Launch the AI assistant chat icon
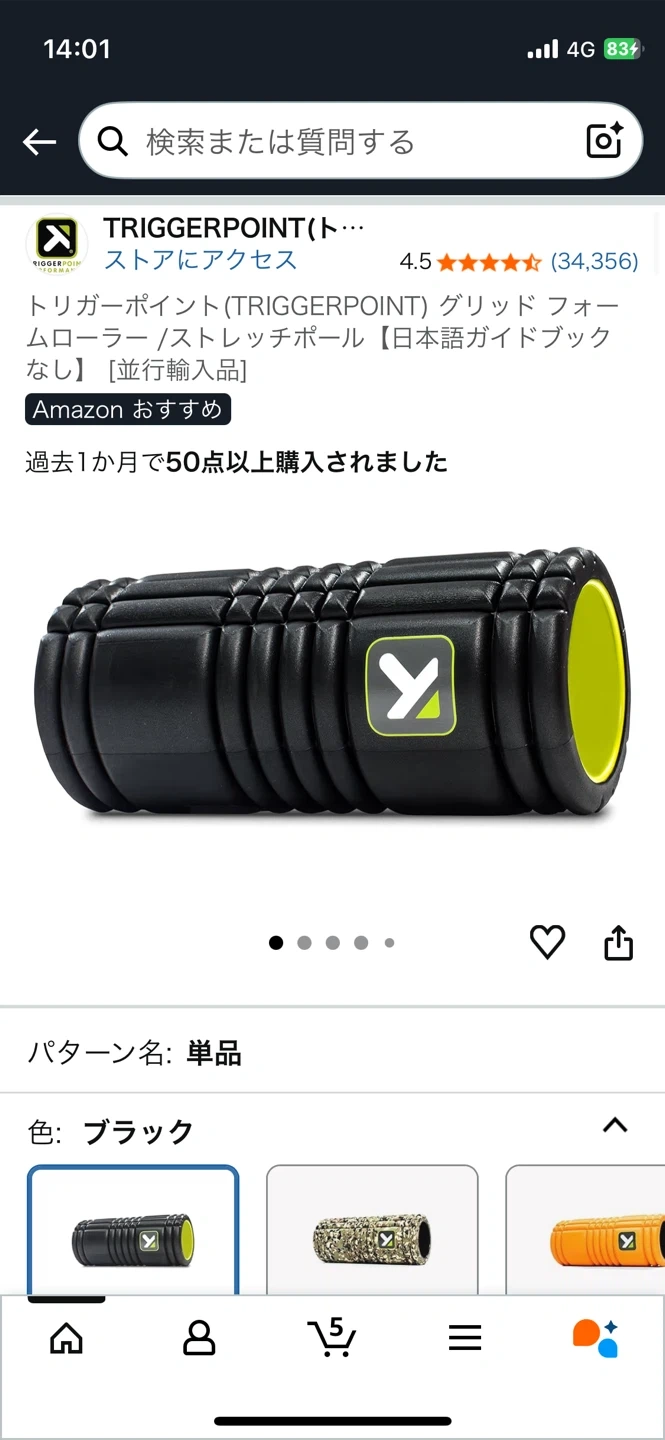Image resolution: width=665 pixels, height=1440 pixels. (596, 1337)
